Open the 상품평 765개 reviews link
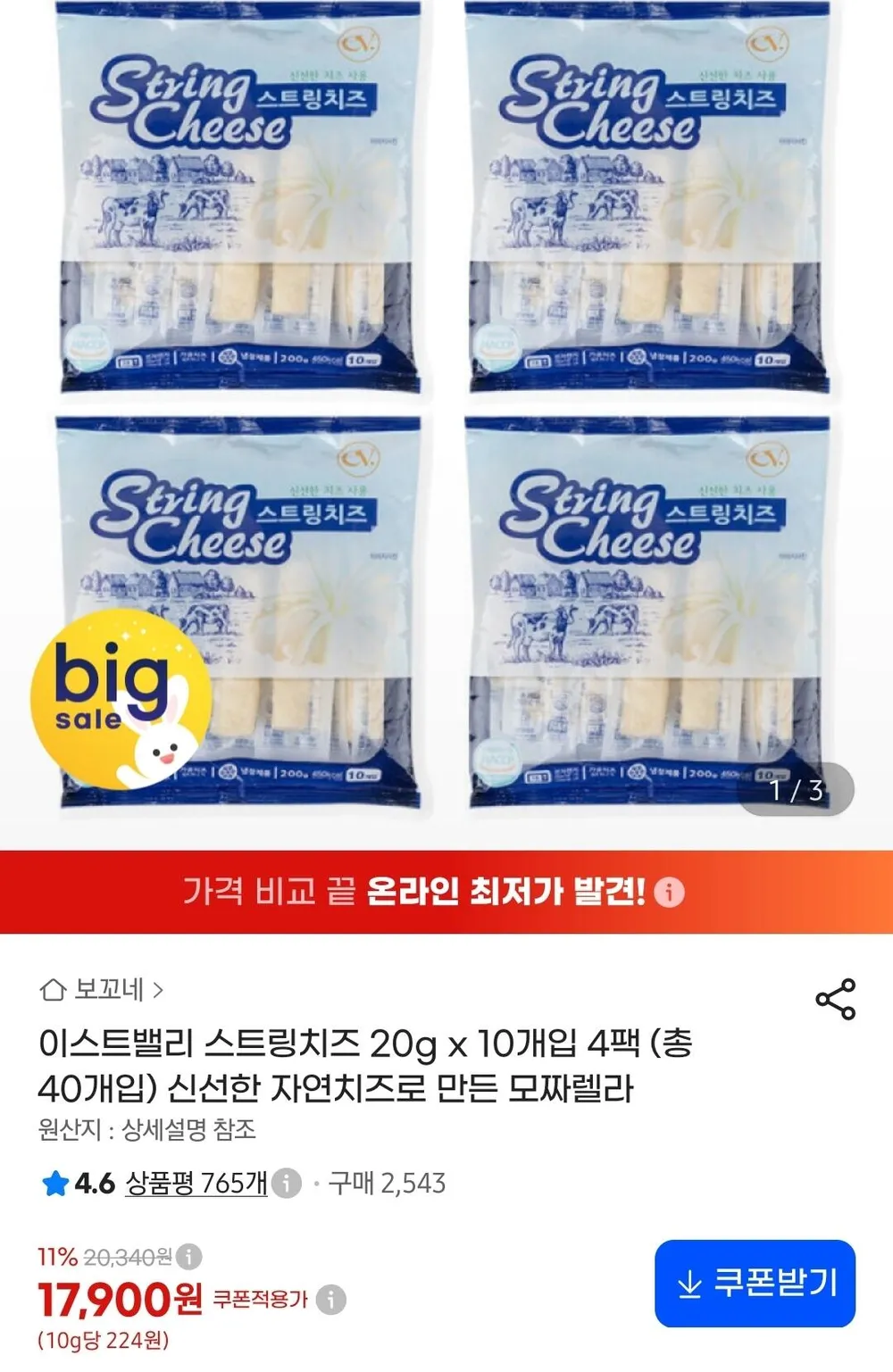 pyautogui.click(x=196, y=1184)
